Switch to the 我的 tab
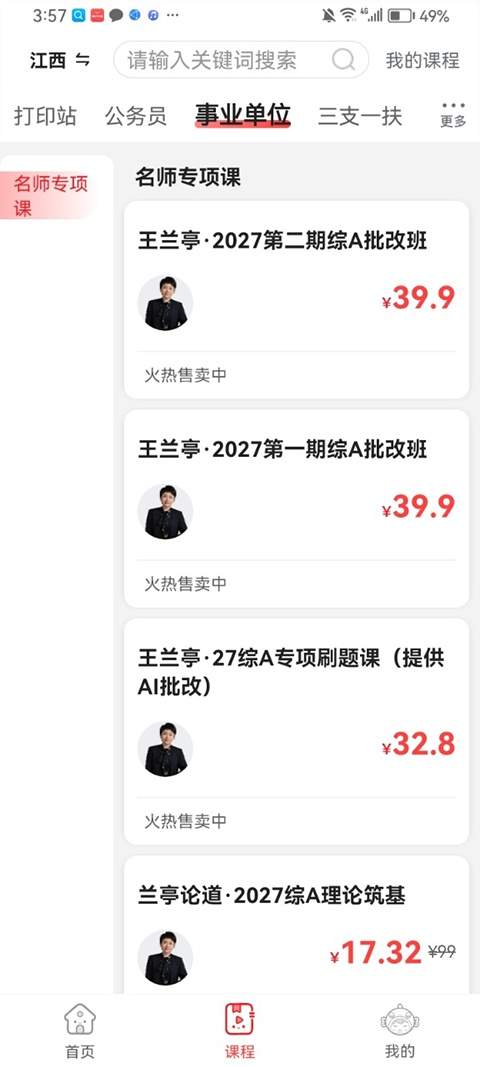The image size is (480, 1067). [400, 1031]
